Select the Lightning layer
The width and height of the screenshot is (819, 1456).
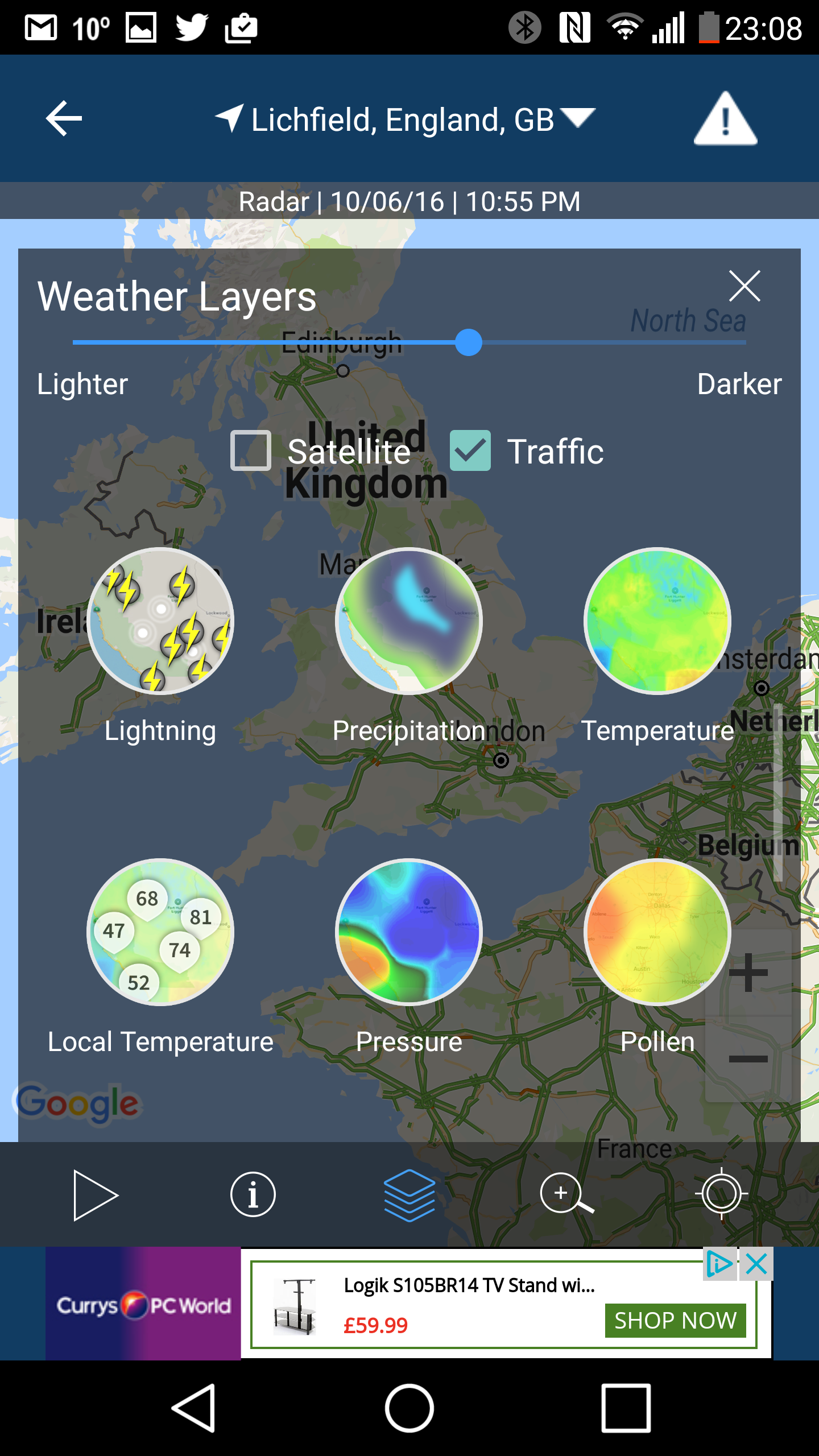160,621
